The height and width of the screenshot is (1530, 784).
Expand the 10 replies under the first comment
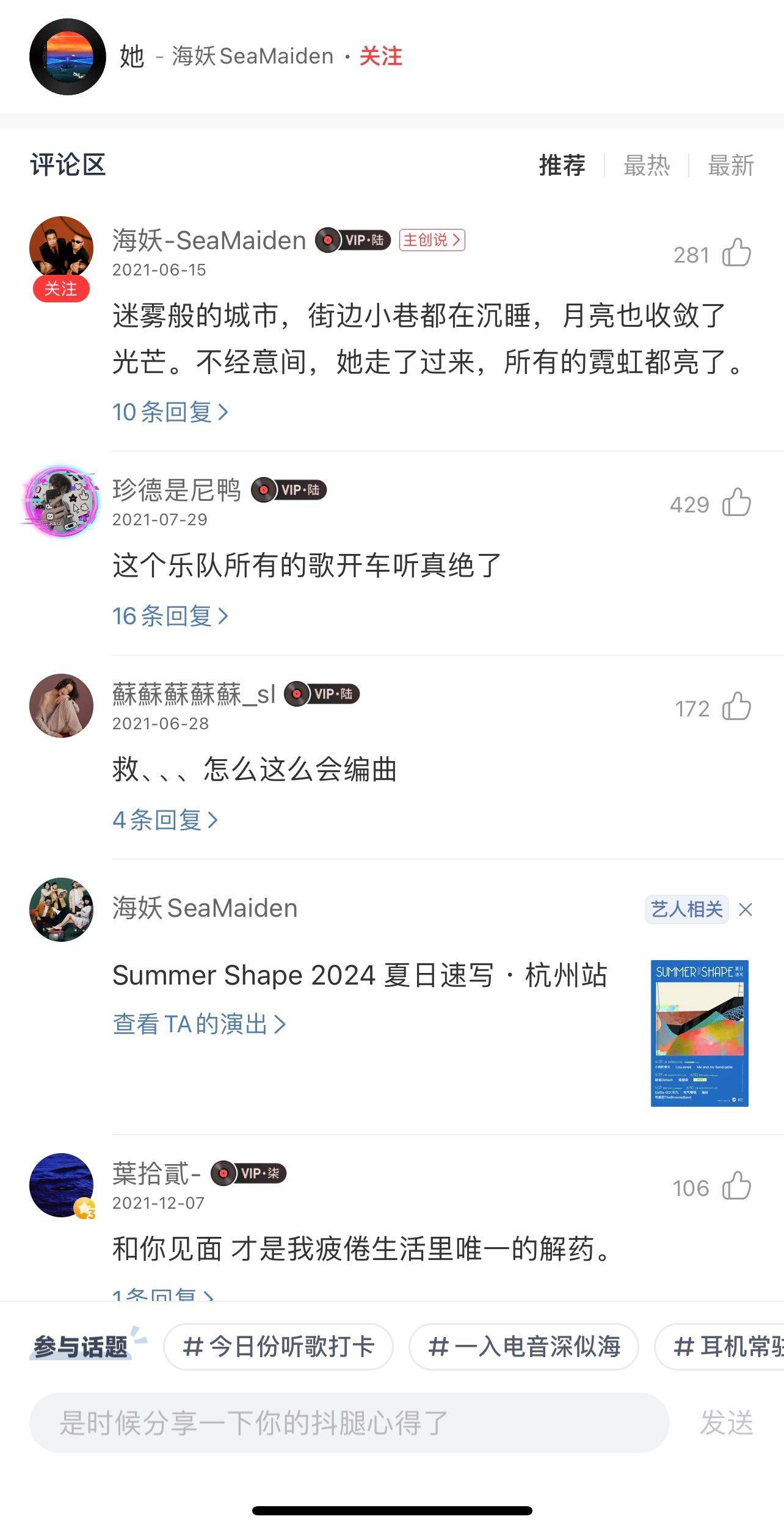click(x=170, y=413)
